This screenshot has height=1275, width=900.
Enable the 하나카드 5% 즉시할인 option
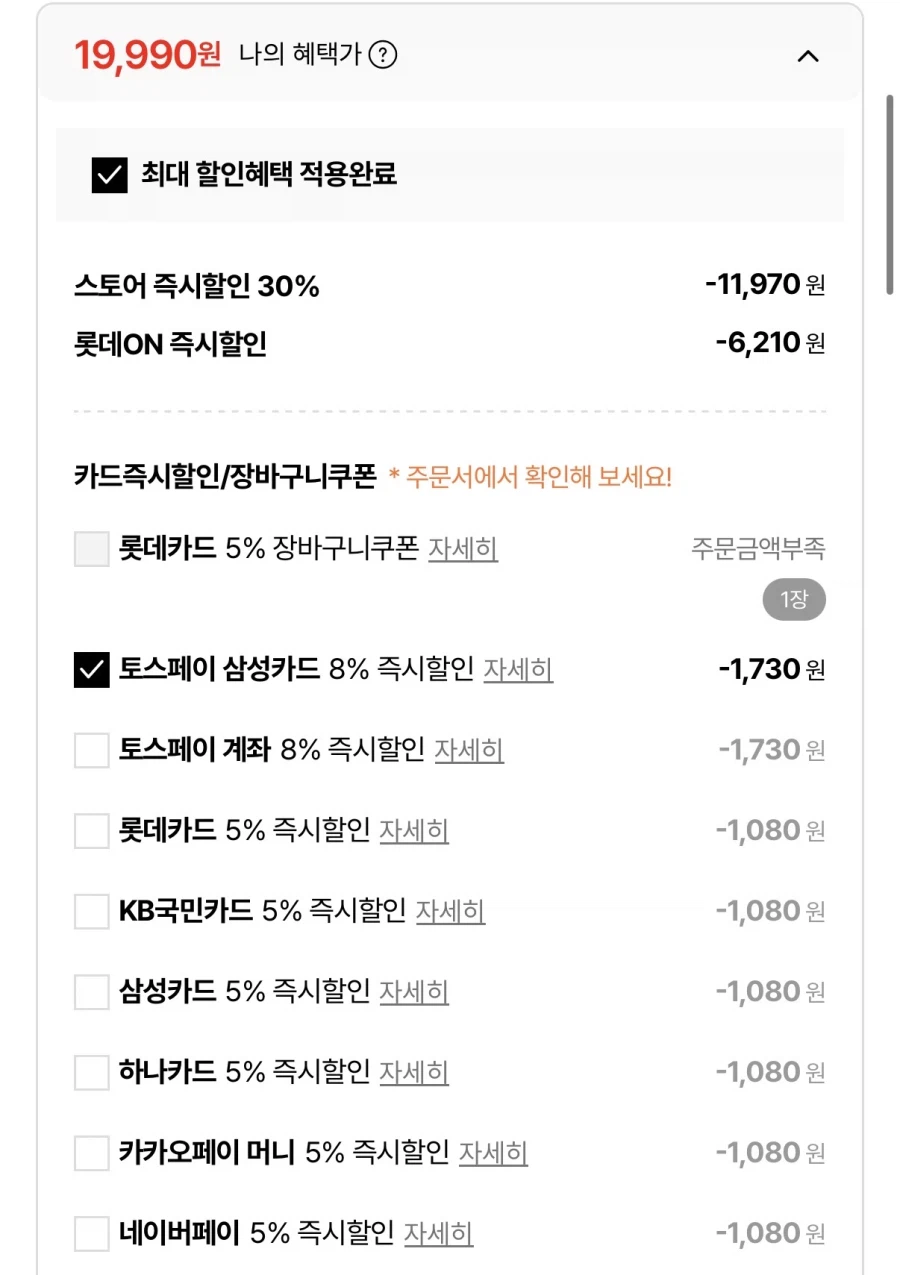[90, 1072]
